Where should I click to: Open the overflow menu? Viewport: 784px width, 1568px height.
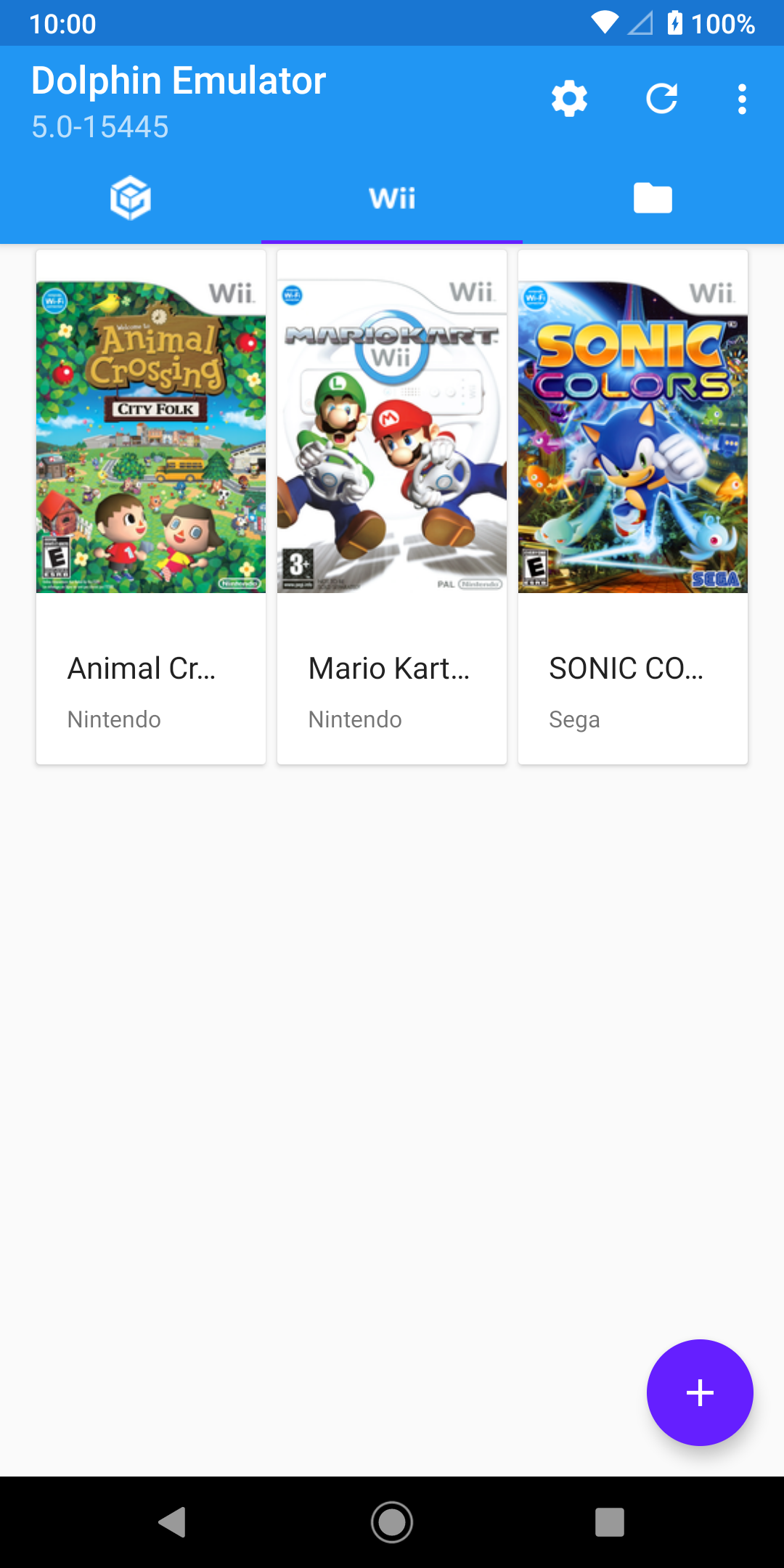(x=742, y=99)
